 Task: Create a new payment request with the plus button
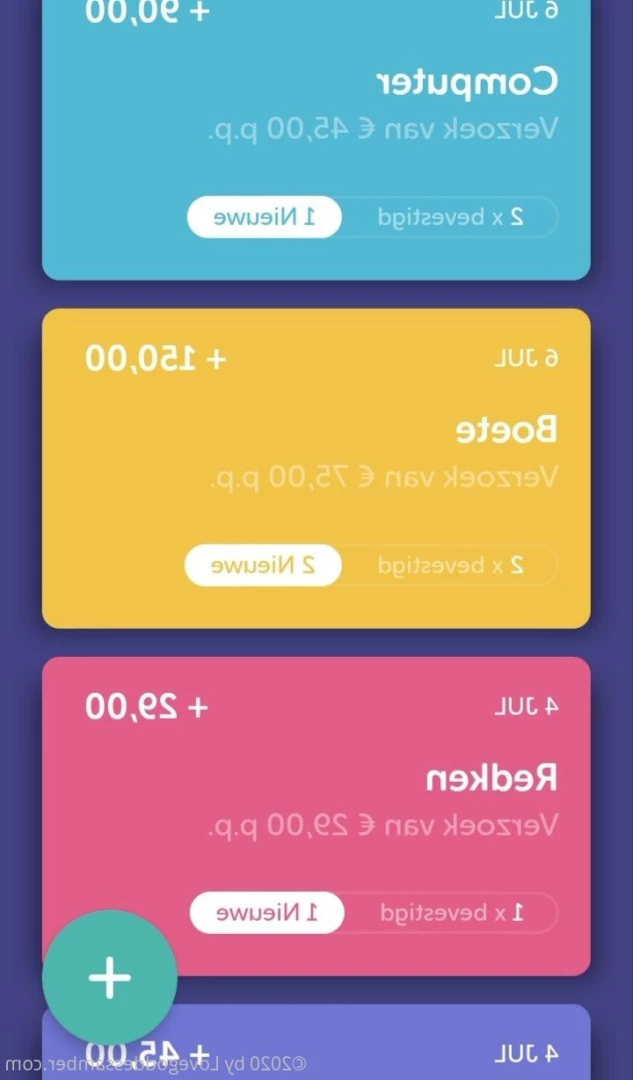tap(110, 977)
